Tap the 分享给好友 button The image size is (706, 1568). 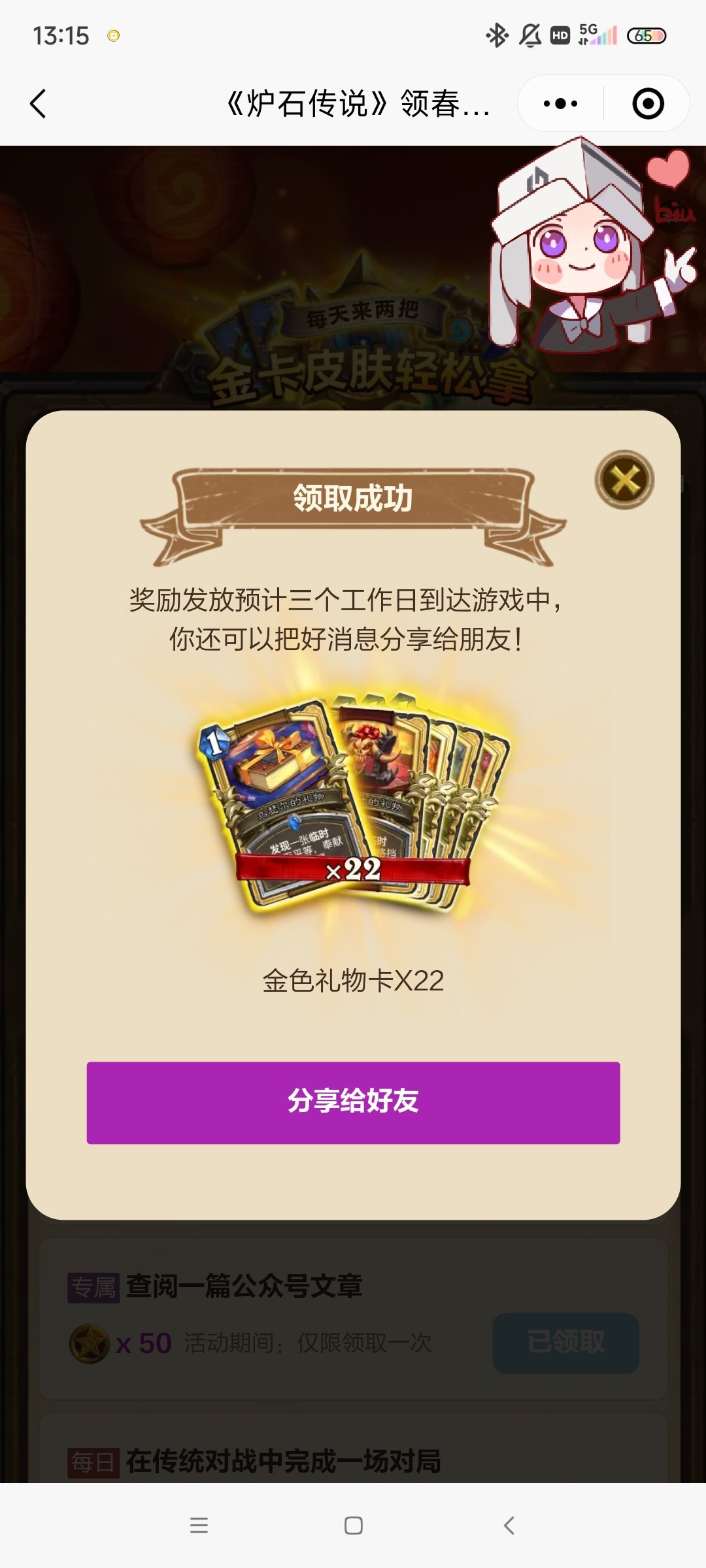tap(353, 1102)
